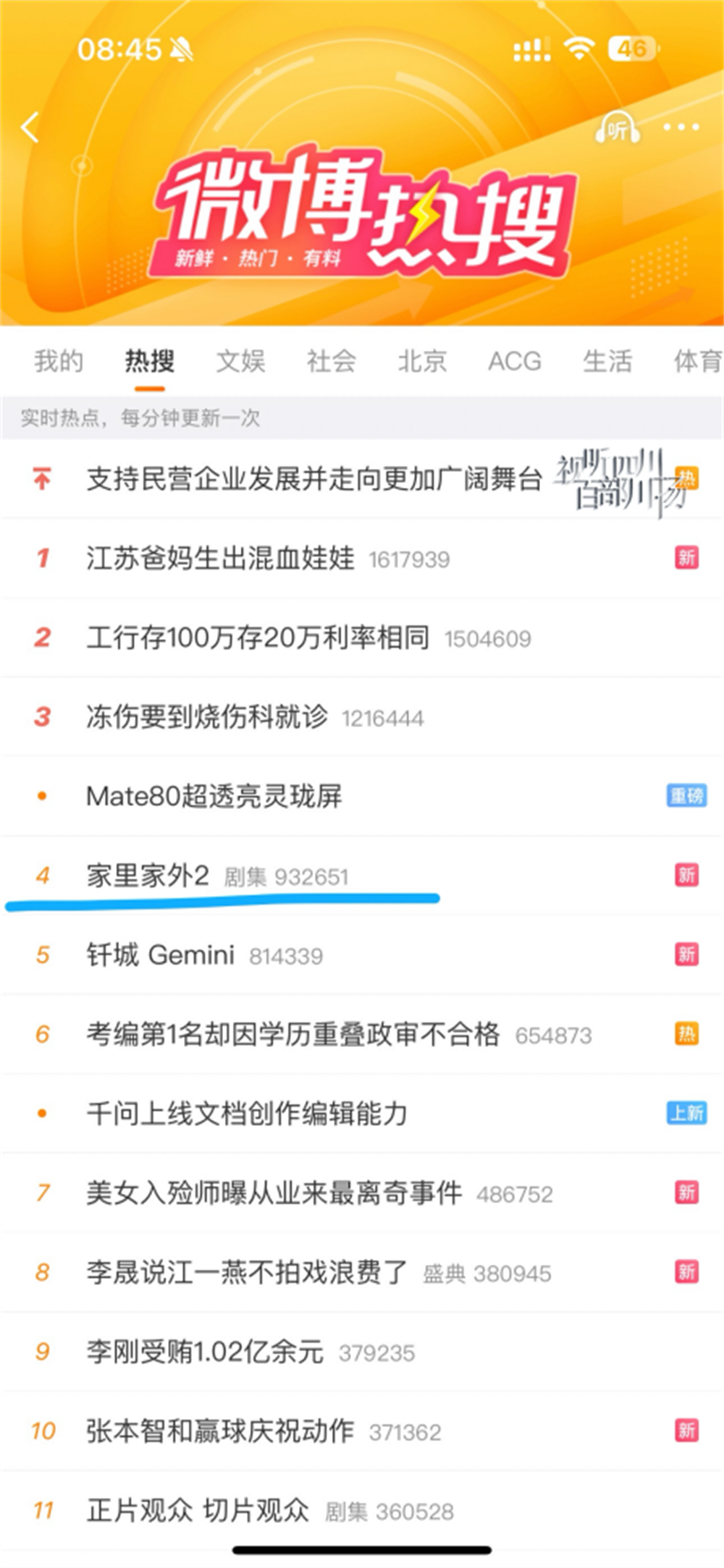Open the 千问上线文档创作编辑能力 entry

tap(246, 1114)
